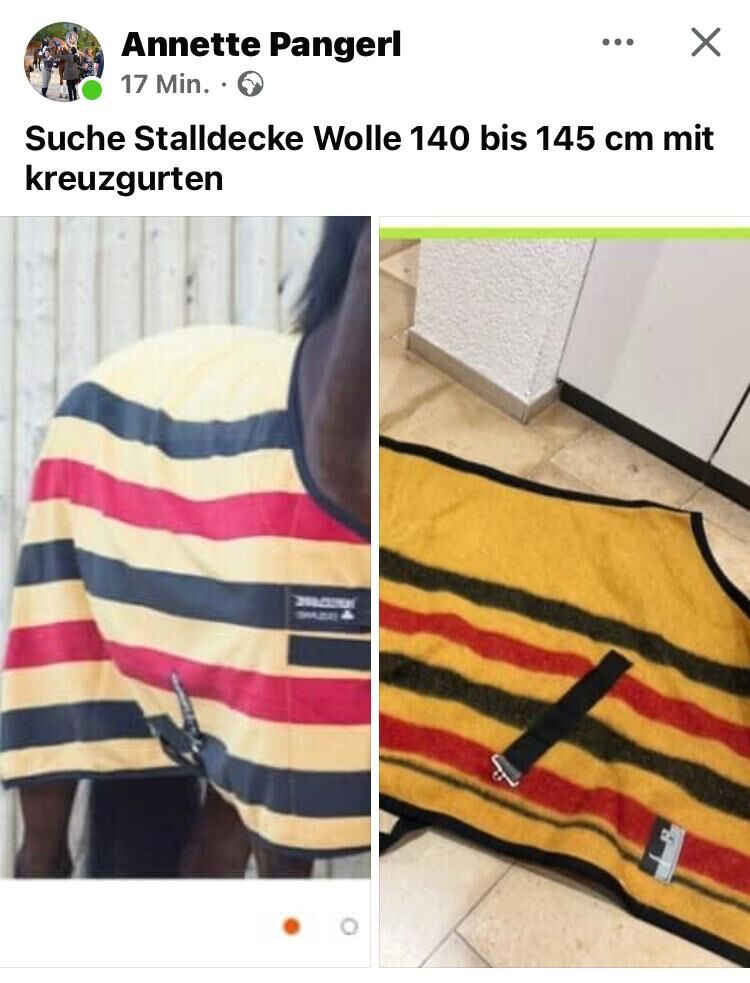The width and height of the screenshot is (750, 983).
Task: Open the post options three-dot menu
Action: [x=618, y=43]
